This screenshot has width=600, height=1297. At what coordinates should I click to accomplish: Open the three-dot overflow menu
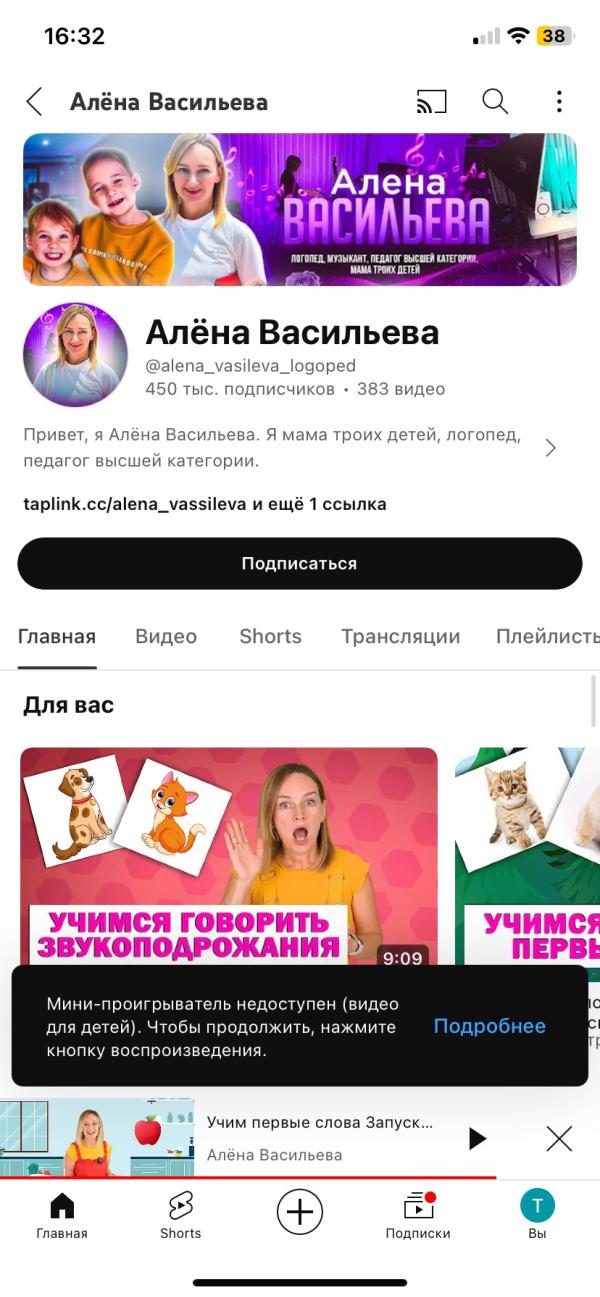[x=559, y=101]
